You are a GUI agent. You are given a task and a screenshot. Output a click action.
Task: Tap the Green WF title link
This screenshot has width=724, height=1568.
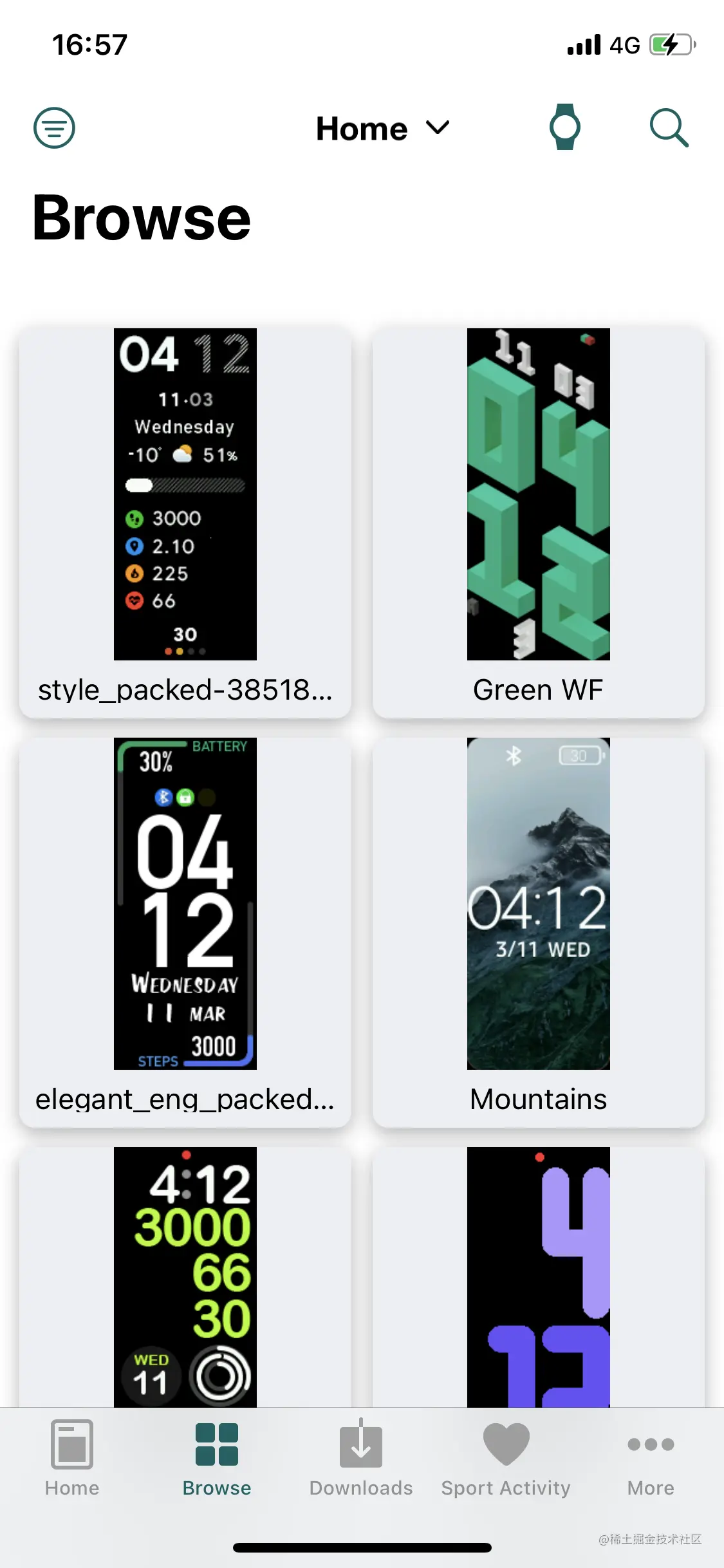point(538,689)
